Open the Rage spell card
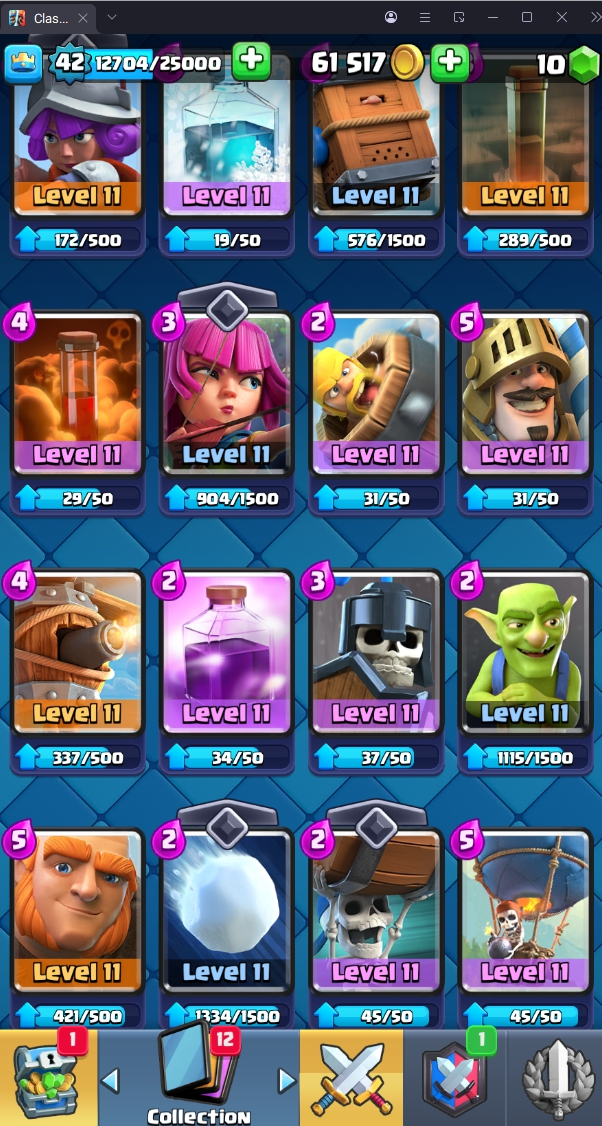The height and width of the screenshot is (1126, 602). (77, 395)
